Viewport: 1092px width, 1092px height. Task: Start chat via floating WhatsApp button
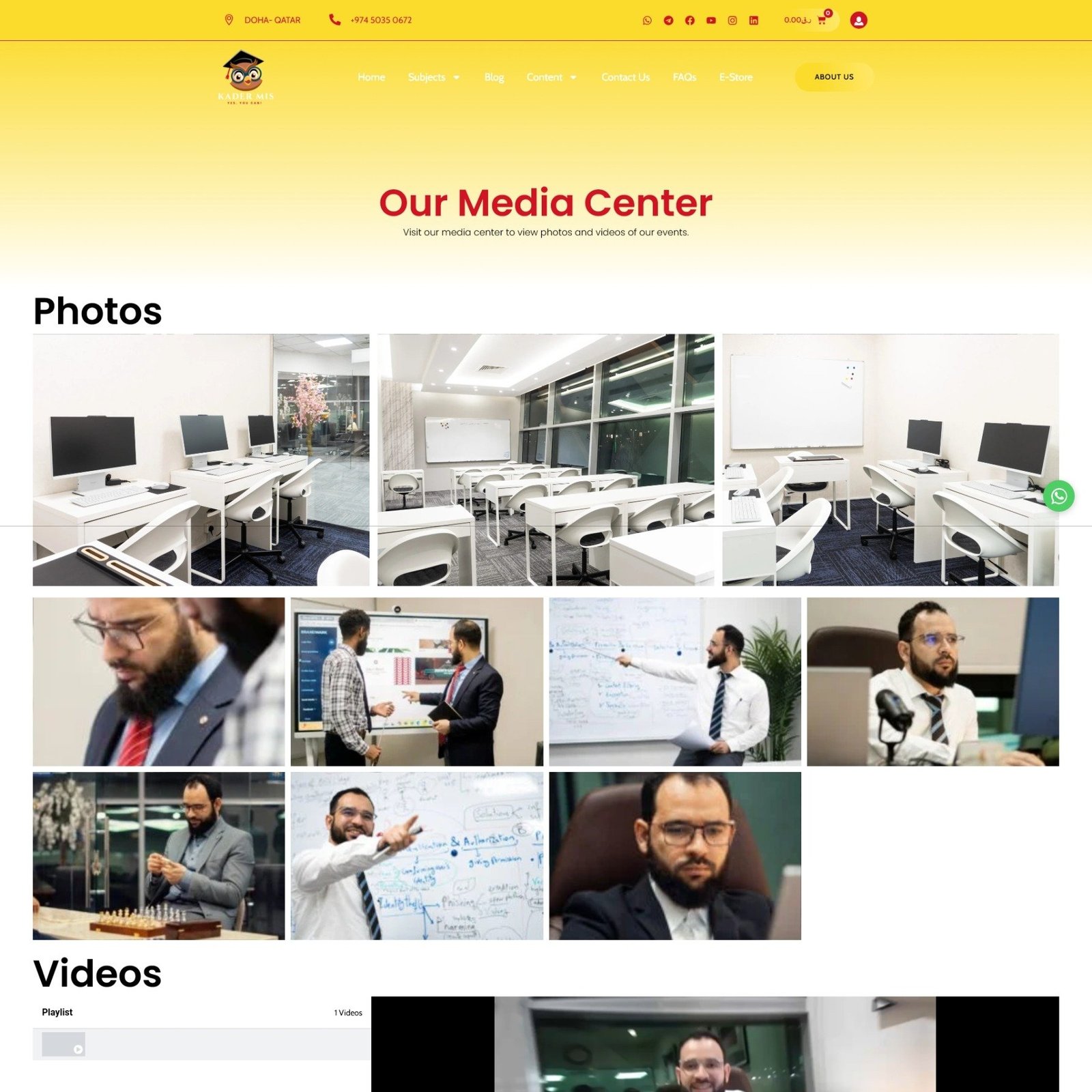click(1059, 496)
